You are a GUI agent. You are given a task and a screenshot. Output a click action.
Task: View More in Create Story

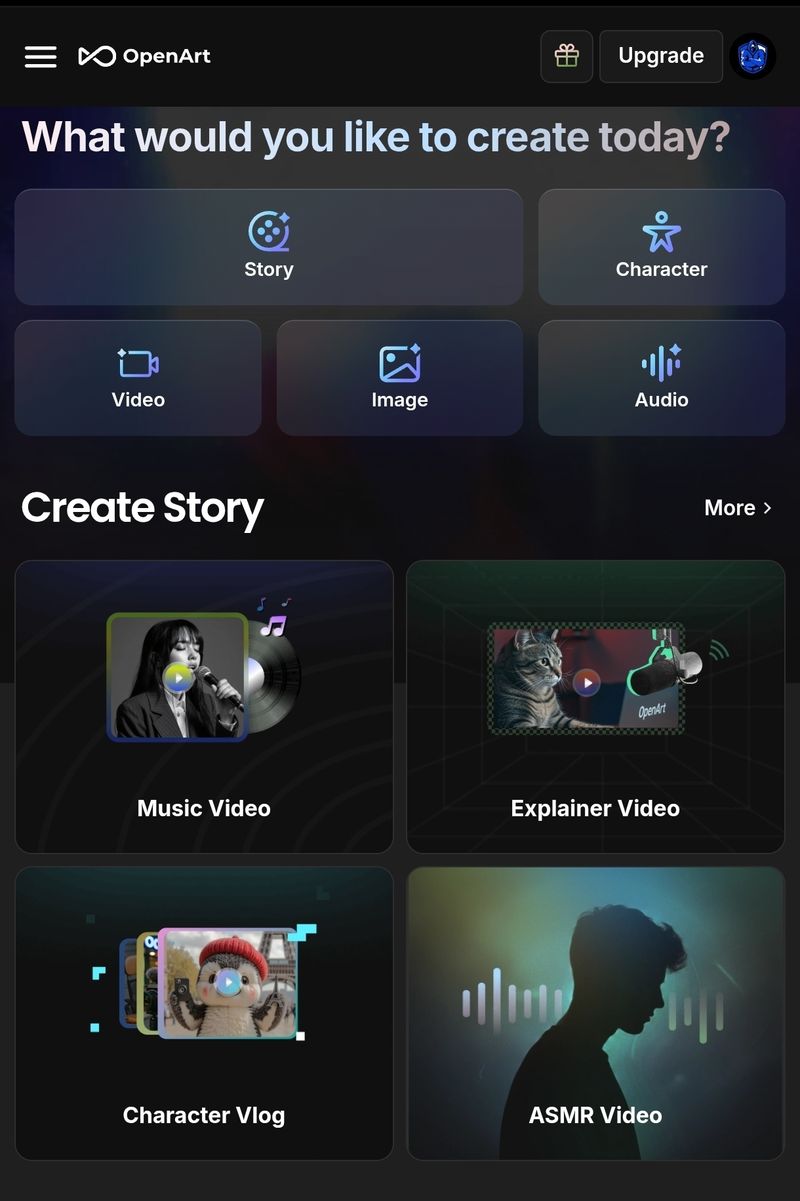[x=738, y=508]
